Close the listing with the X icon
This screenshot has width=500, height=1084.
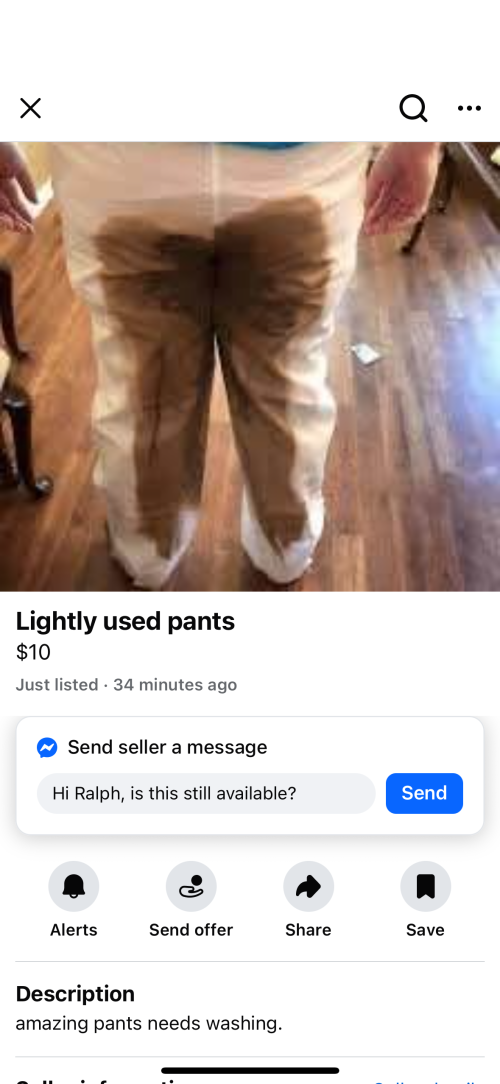point(30,109)
